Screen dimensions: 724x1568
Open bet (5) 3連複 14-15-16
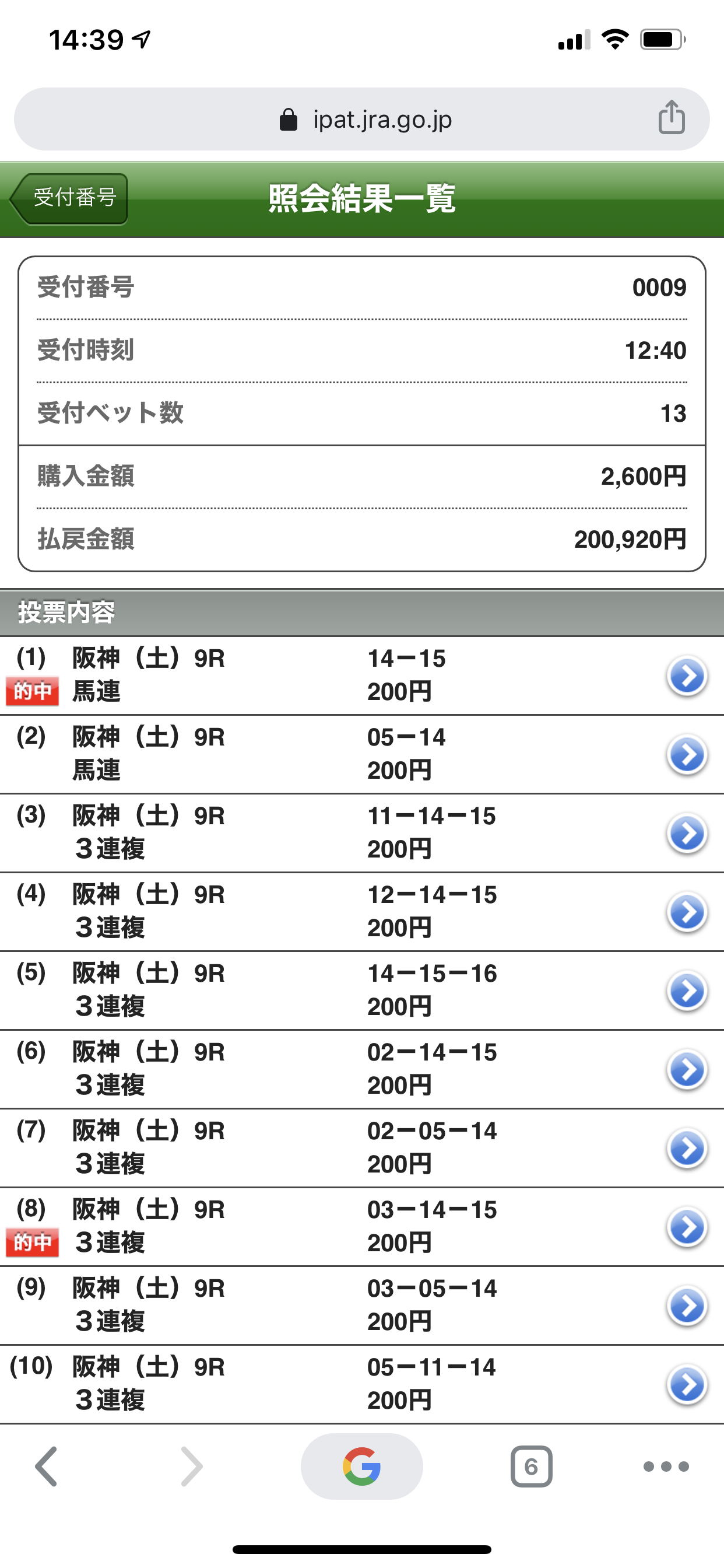pos(362,991)
